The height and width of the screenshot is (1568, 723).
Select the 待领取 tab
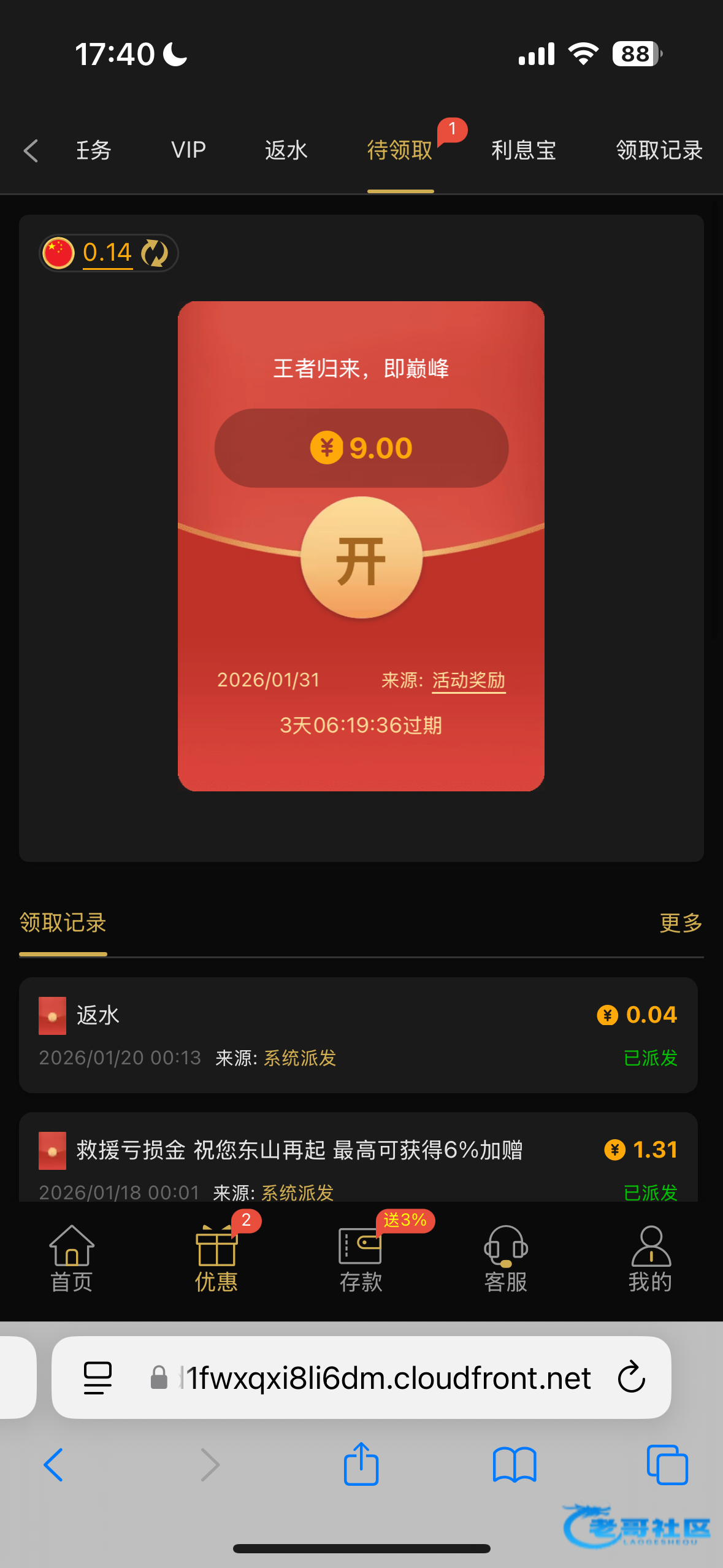click(x=400, y=150)
